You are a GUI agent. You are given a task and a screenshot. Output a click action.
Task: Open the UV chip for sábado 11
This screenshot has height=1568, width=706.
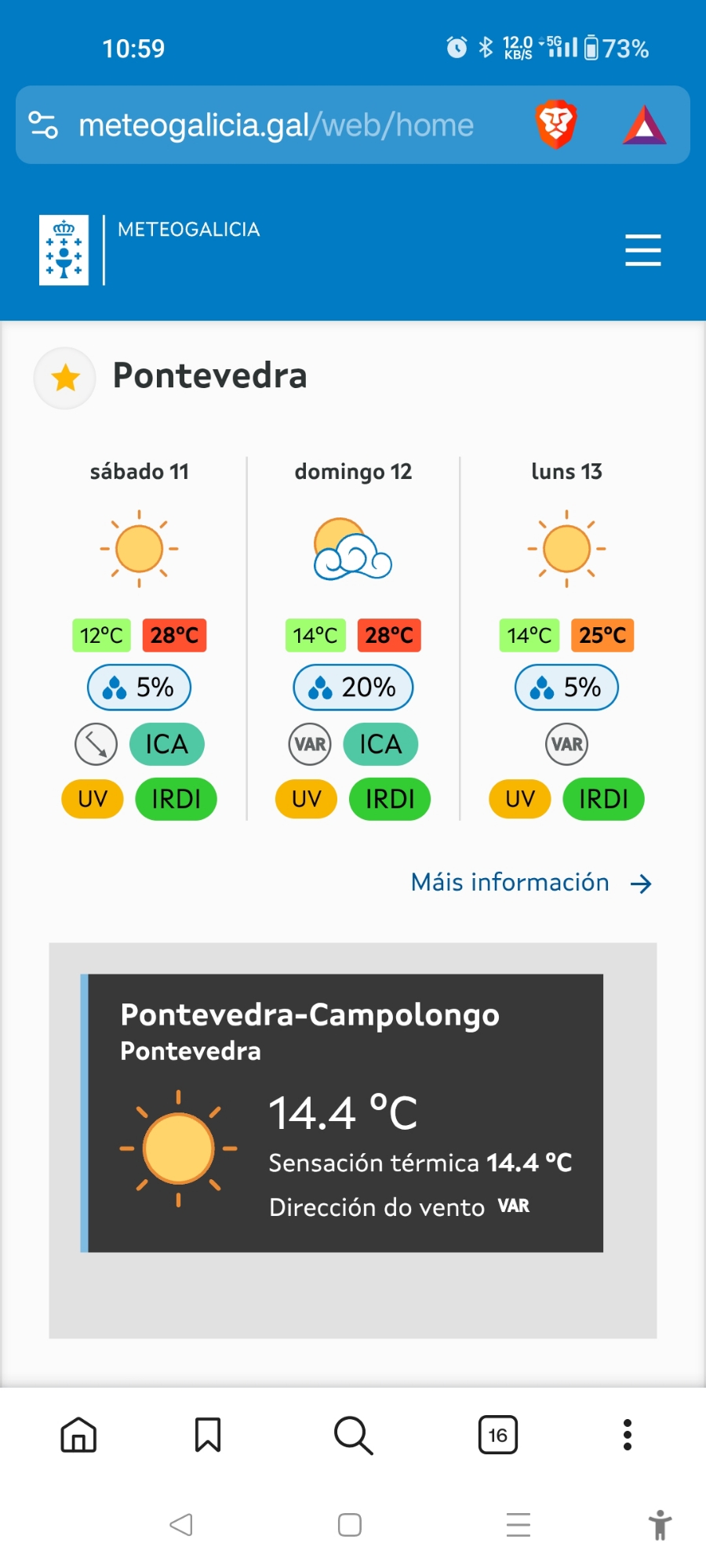pos(93,799)
